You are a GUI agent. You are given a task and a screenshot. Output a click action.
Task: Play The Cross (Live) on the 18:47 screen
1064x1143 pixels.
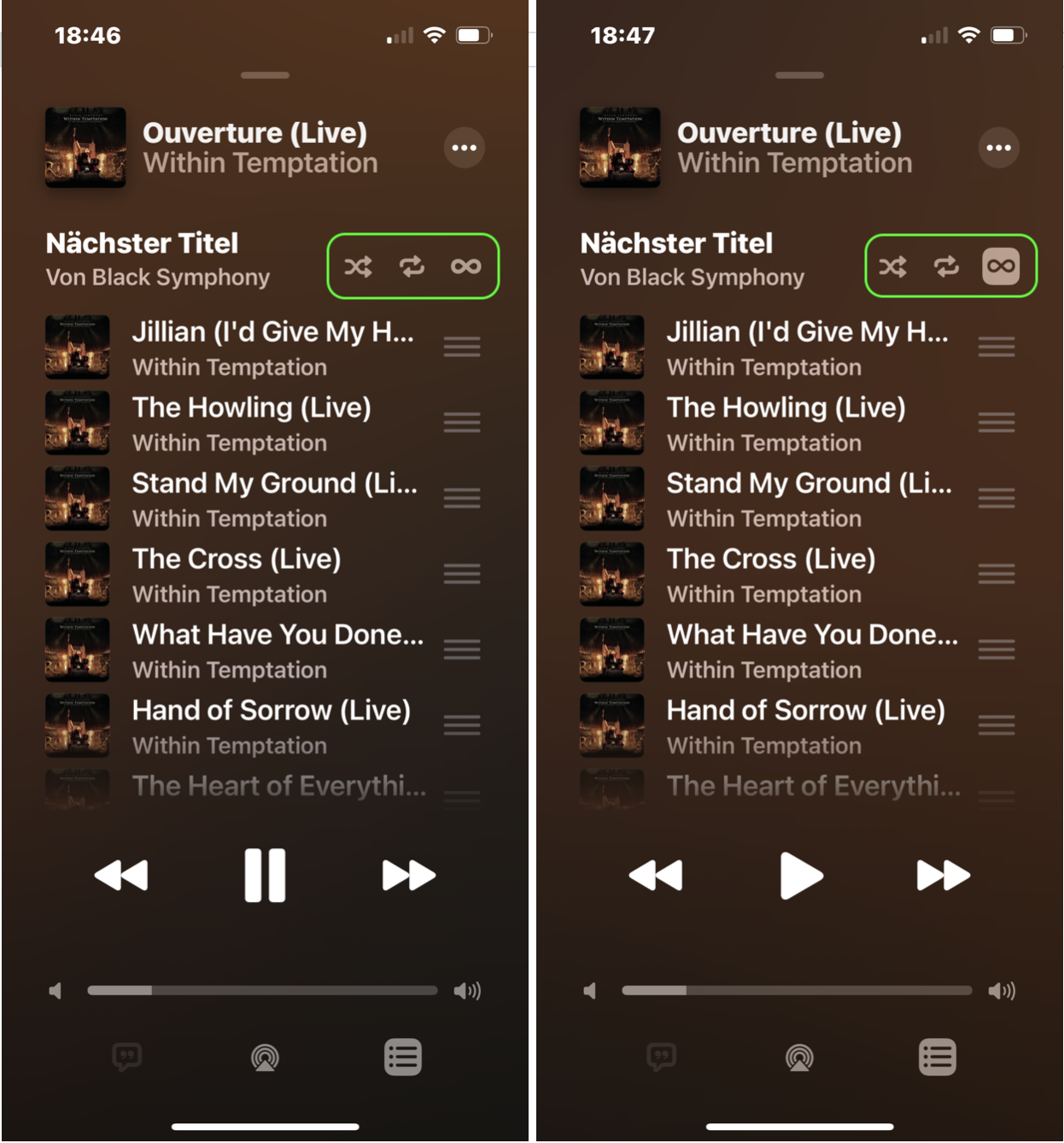click(798, 574)
